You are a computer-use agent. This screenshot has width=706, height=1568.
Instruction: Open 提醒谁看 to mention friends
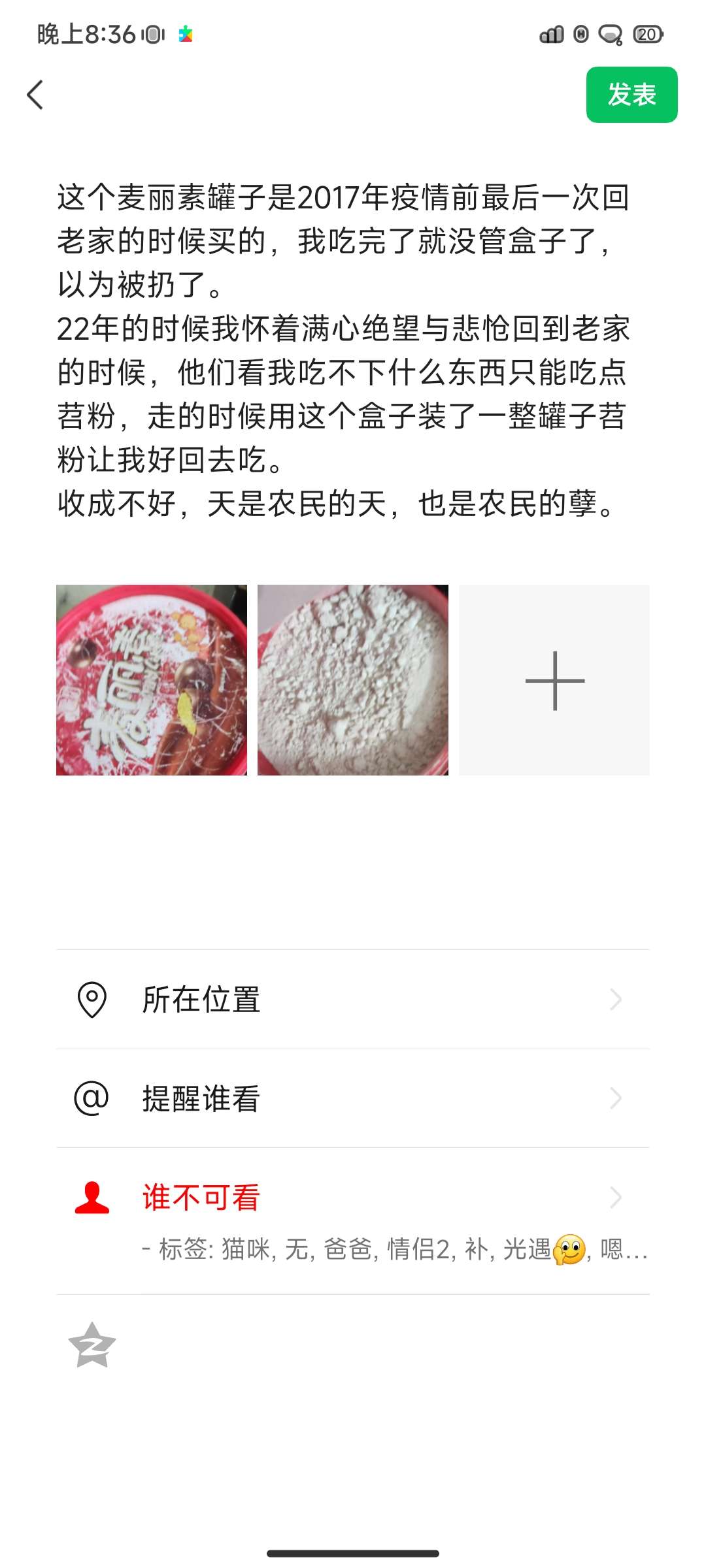[x=353, y=1098]
